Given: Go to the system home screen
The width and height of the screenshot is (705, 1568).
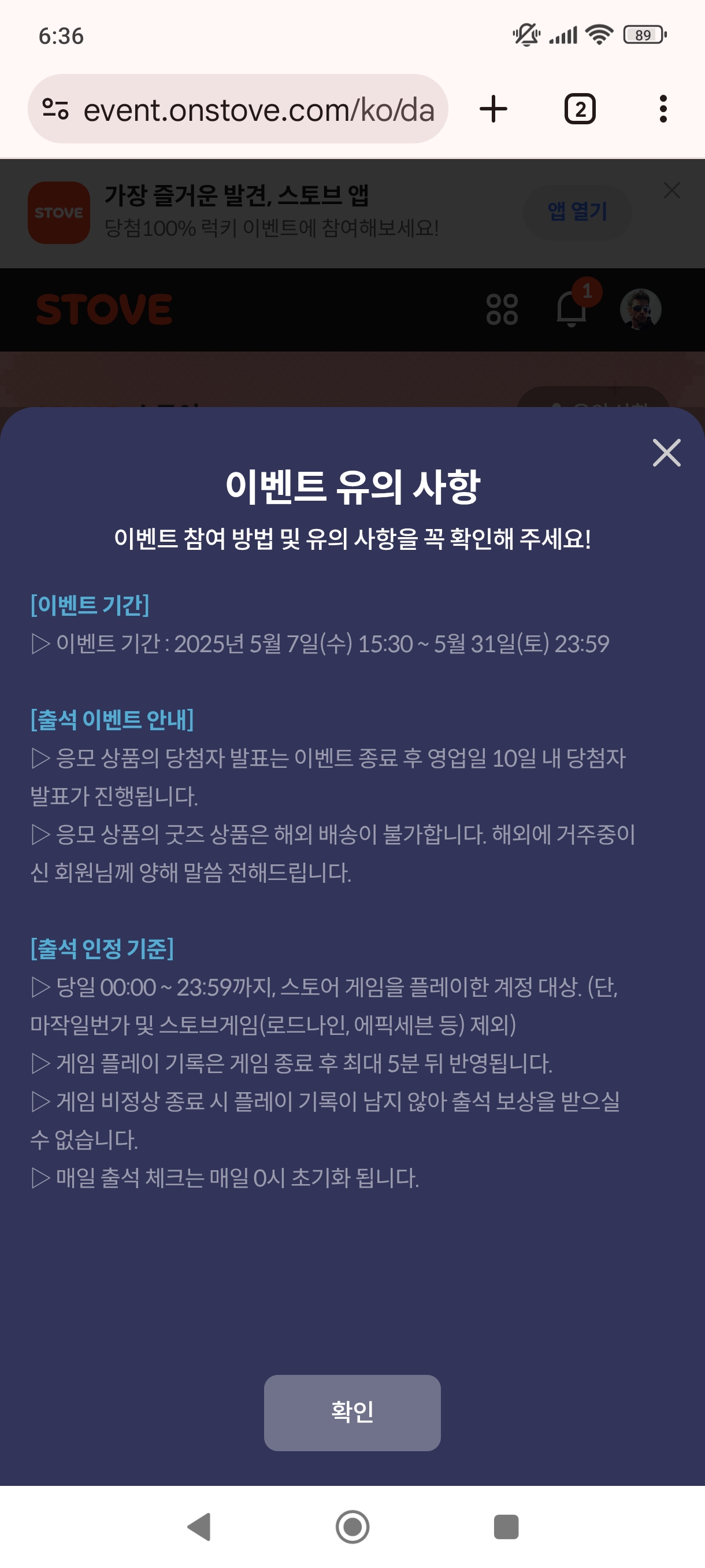Looking at the screenshot, I should tap(352, 1526).
